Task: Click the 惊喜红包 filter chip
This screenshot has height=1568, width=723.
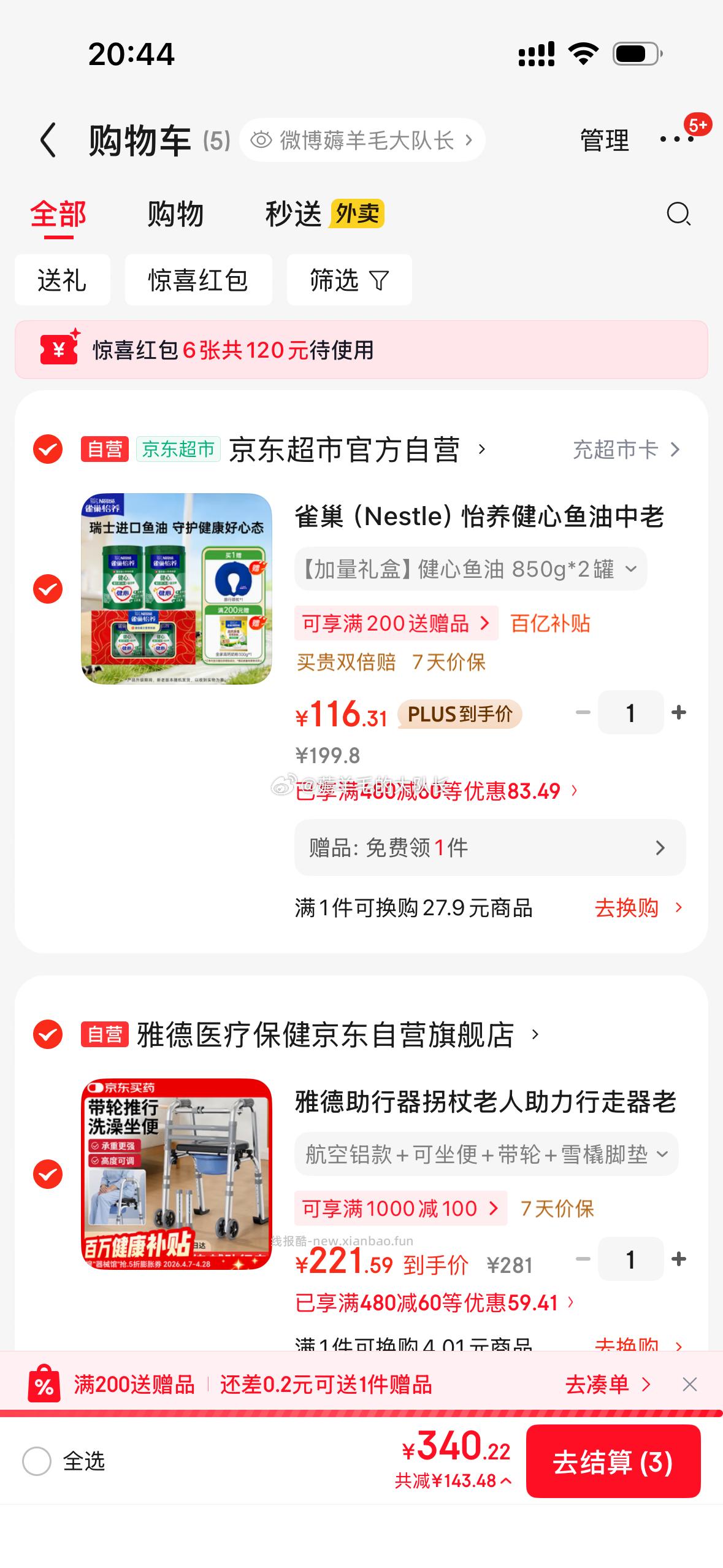Action: coord(198,280)
